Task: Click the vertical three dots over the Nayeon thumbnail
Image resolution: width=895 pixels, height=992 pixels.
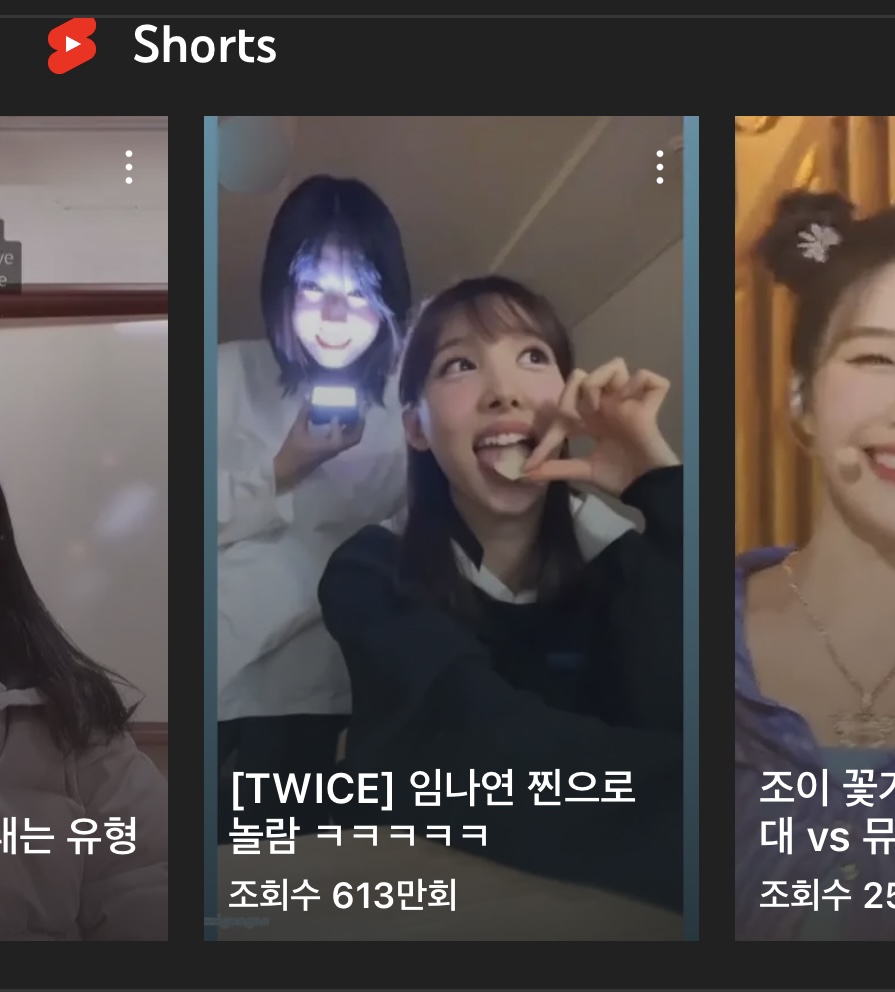Action: point(660,168)
